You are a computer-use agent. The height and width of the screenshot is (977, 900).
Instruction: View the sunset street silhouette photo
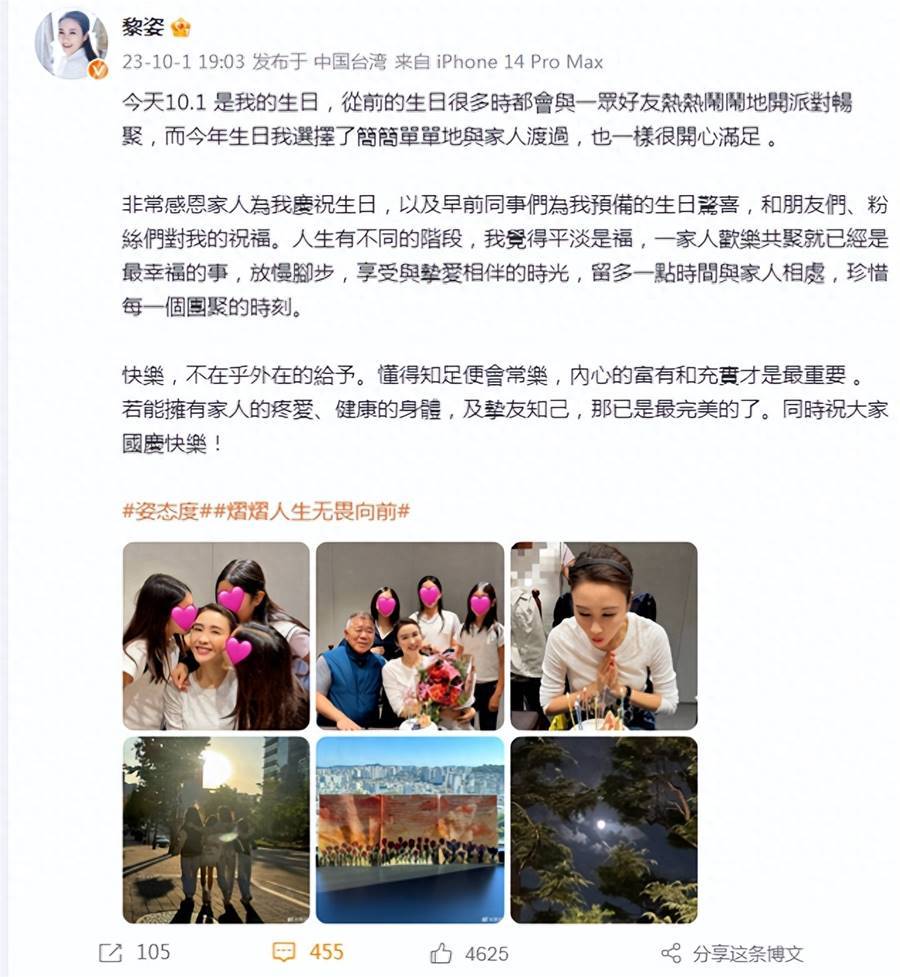216,830
